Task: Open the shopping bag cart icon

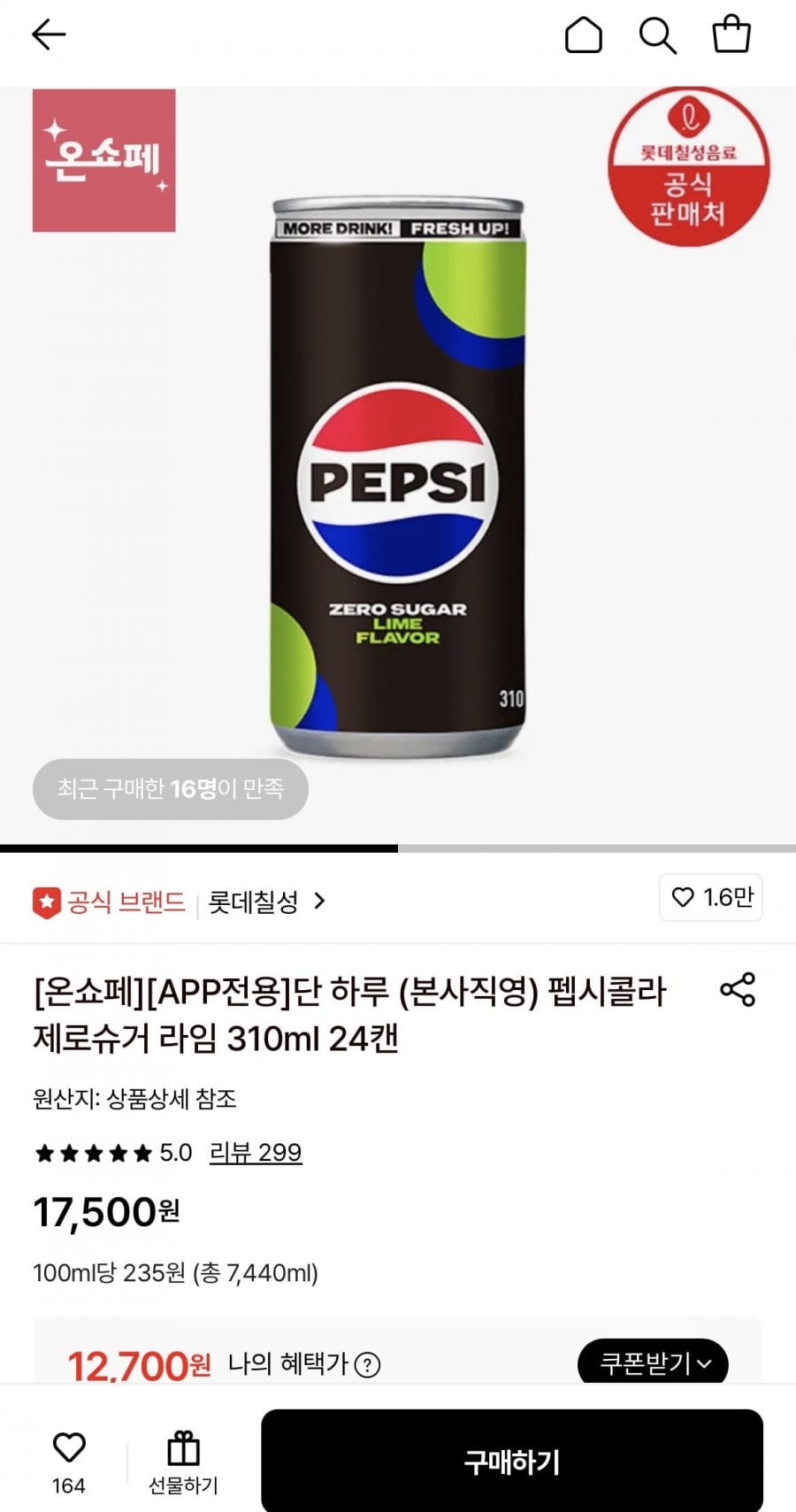Action: click(x=731, y=35)
